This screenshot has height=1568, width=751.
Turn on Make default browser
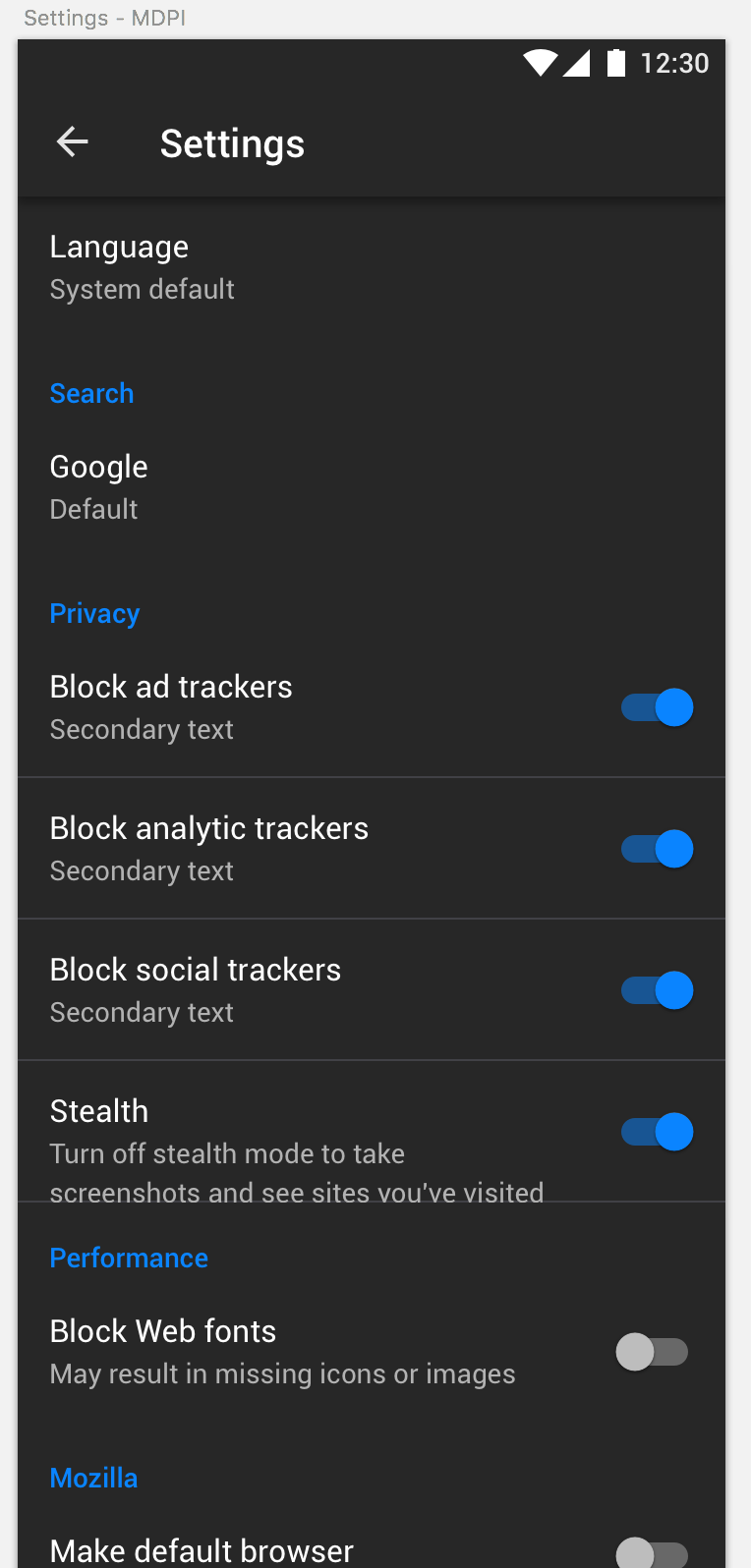pos(652,1554)
